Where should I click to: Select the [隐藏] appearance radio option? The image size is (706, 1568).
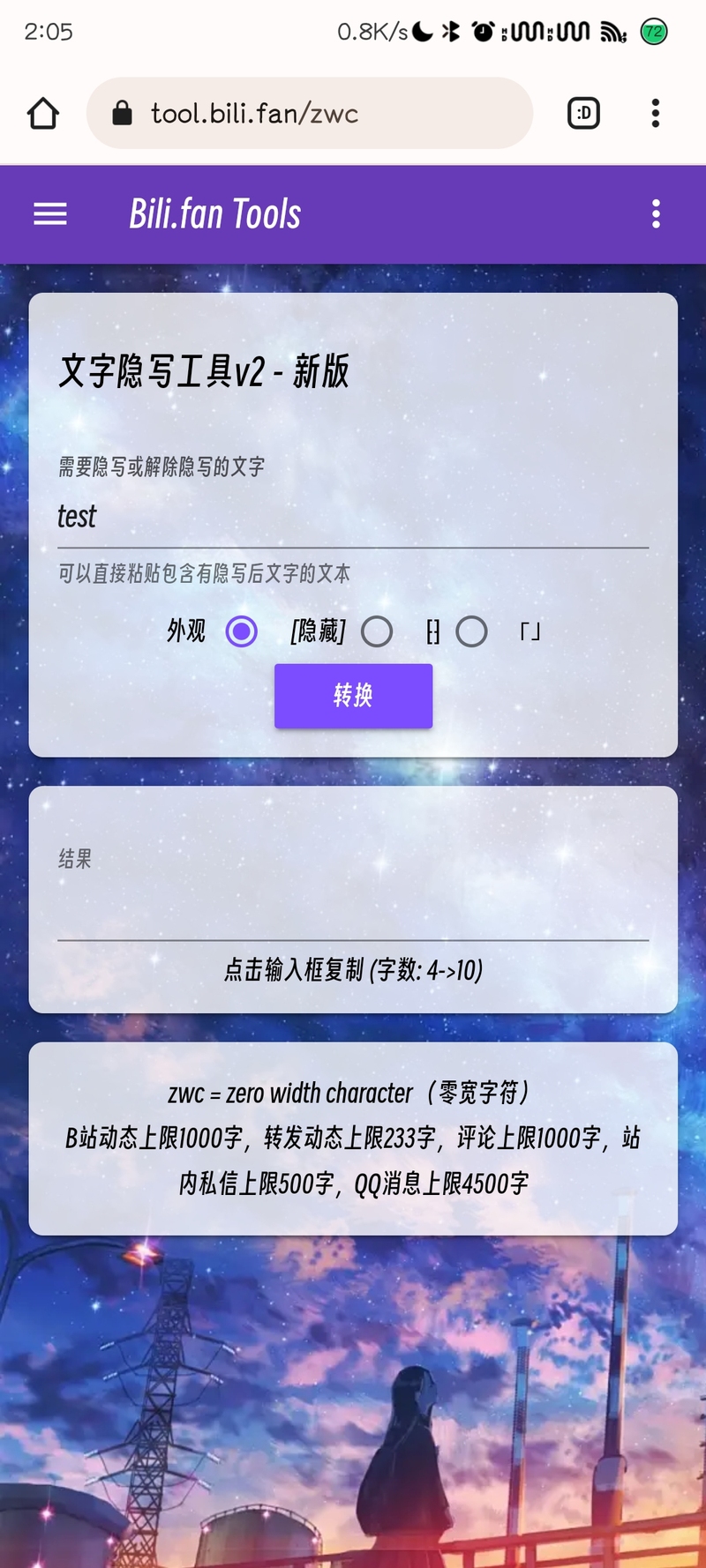[241, 631]
